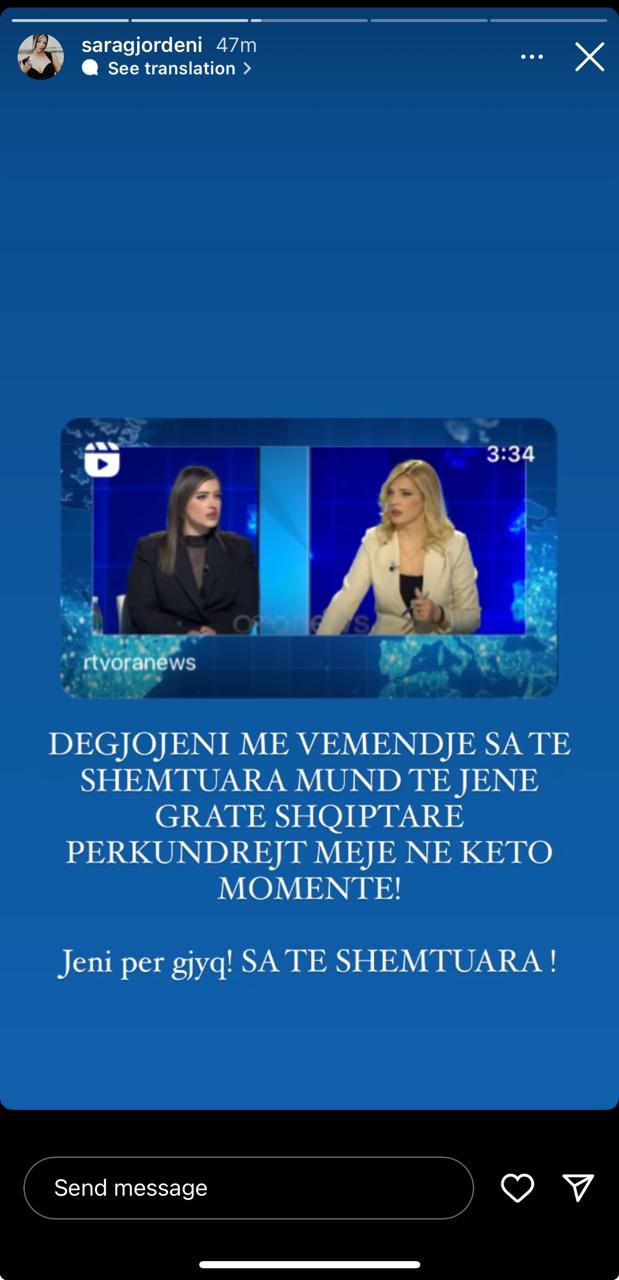
Task: Tap the Send message field
Action: tap(248, 1188)
